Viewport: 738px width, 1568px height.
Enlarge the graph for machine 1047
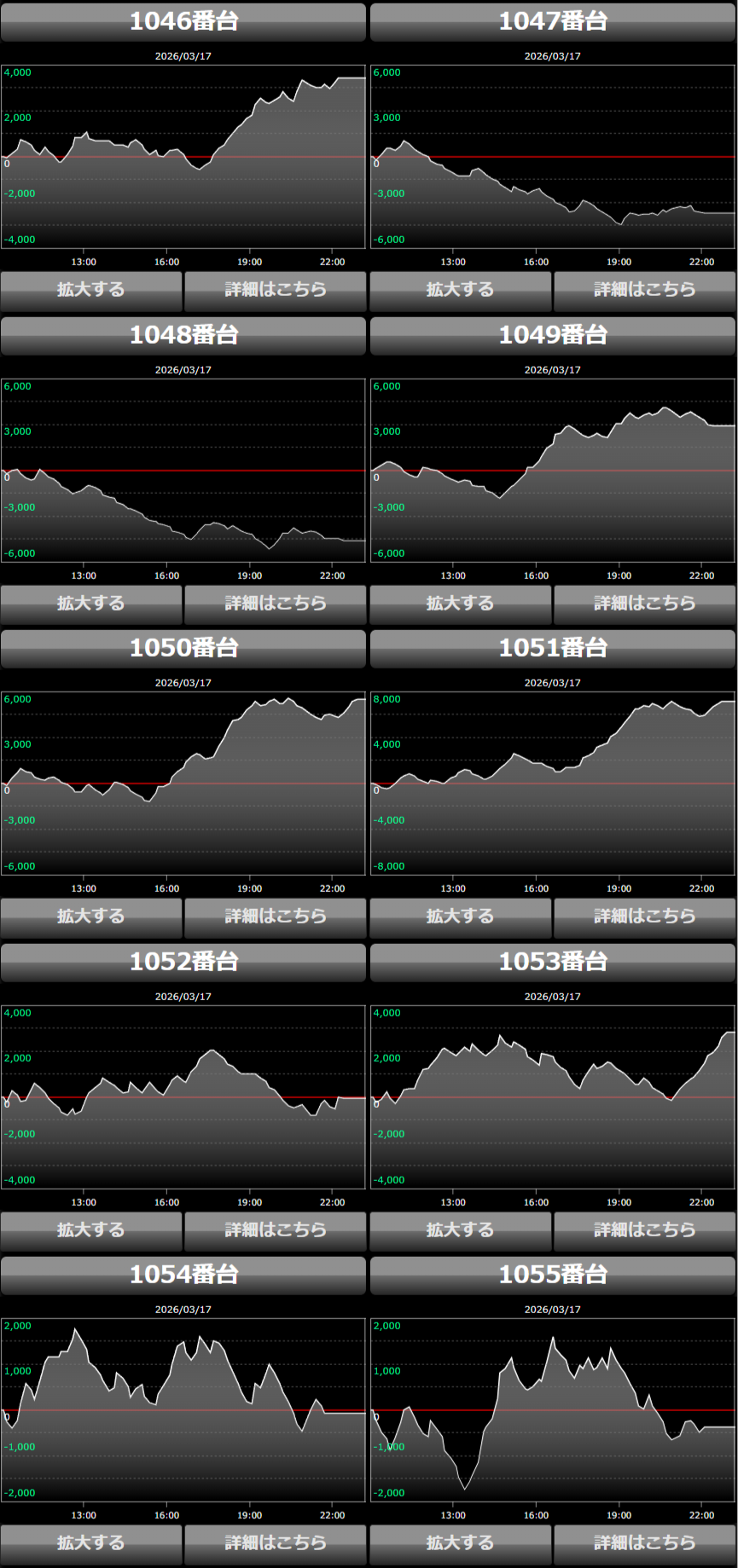pos(461,290)
